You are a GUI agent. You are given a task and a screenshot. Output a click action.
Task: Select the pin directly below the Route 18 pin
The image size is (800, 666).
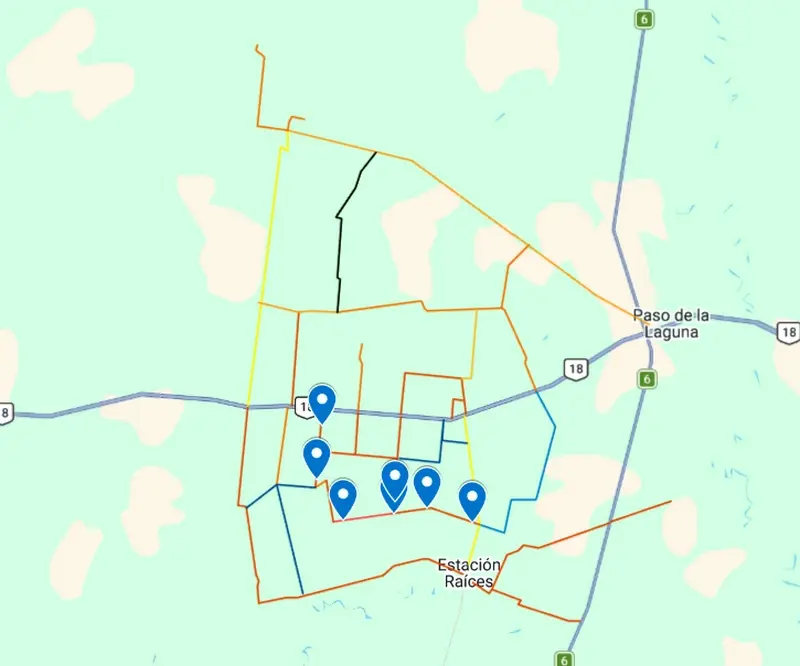coord(317,455)
